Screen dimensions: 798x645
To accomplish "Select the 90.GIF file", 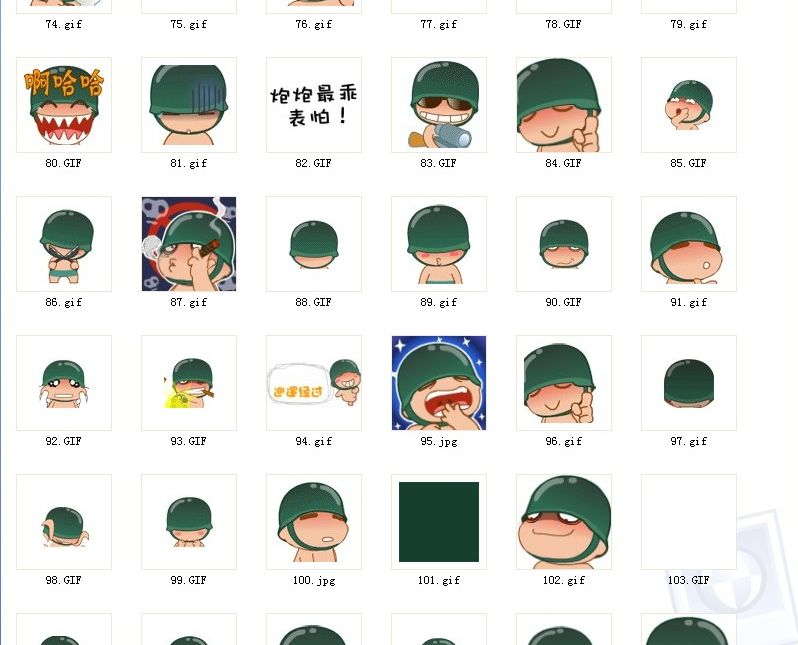I will point(564,244).
